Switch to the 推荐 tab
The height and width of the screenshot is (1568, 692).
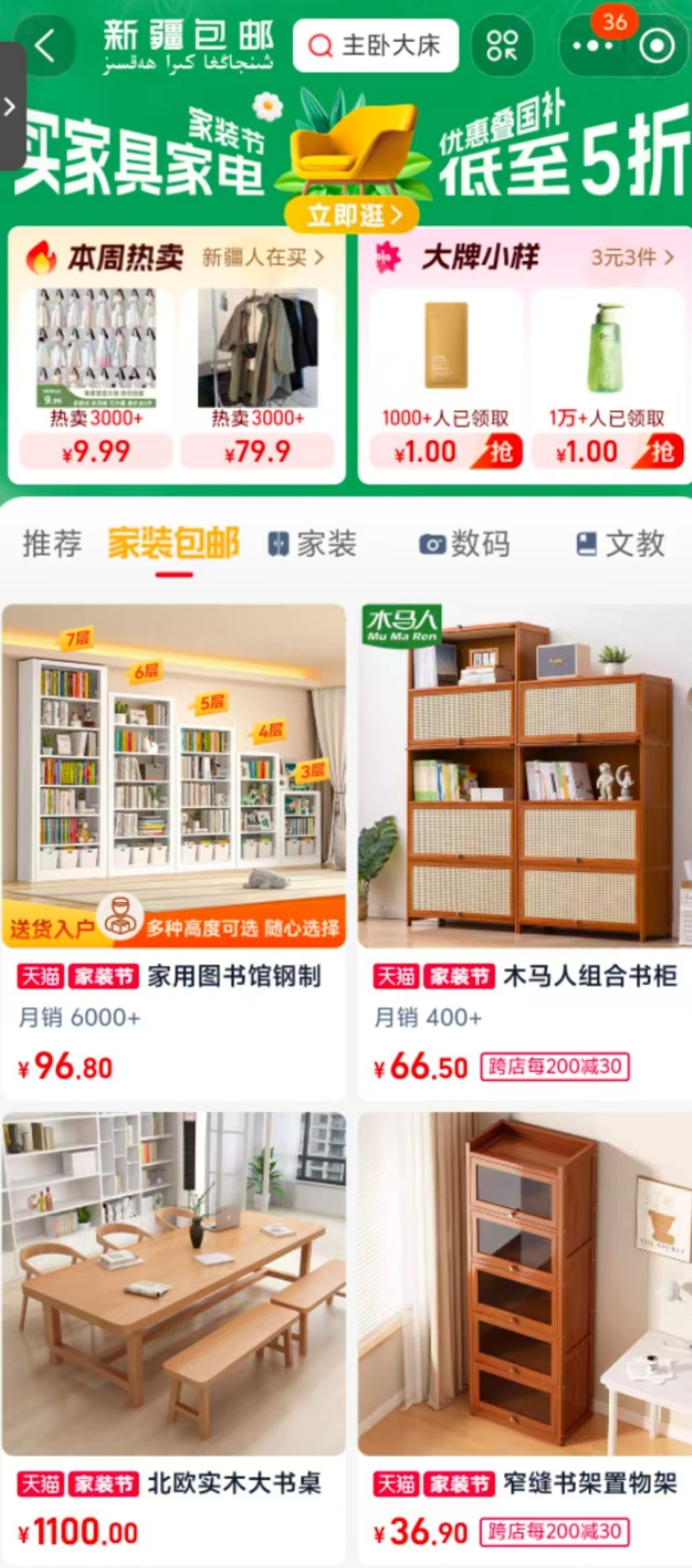coord(52,544)
